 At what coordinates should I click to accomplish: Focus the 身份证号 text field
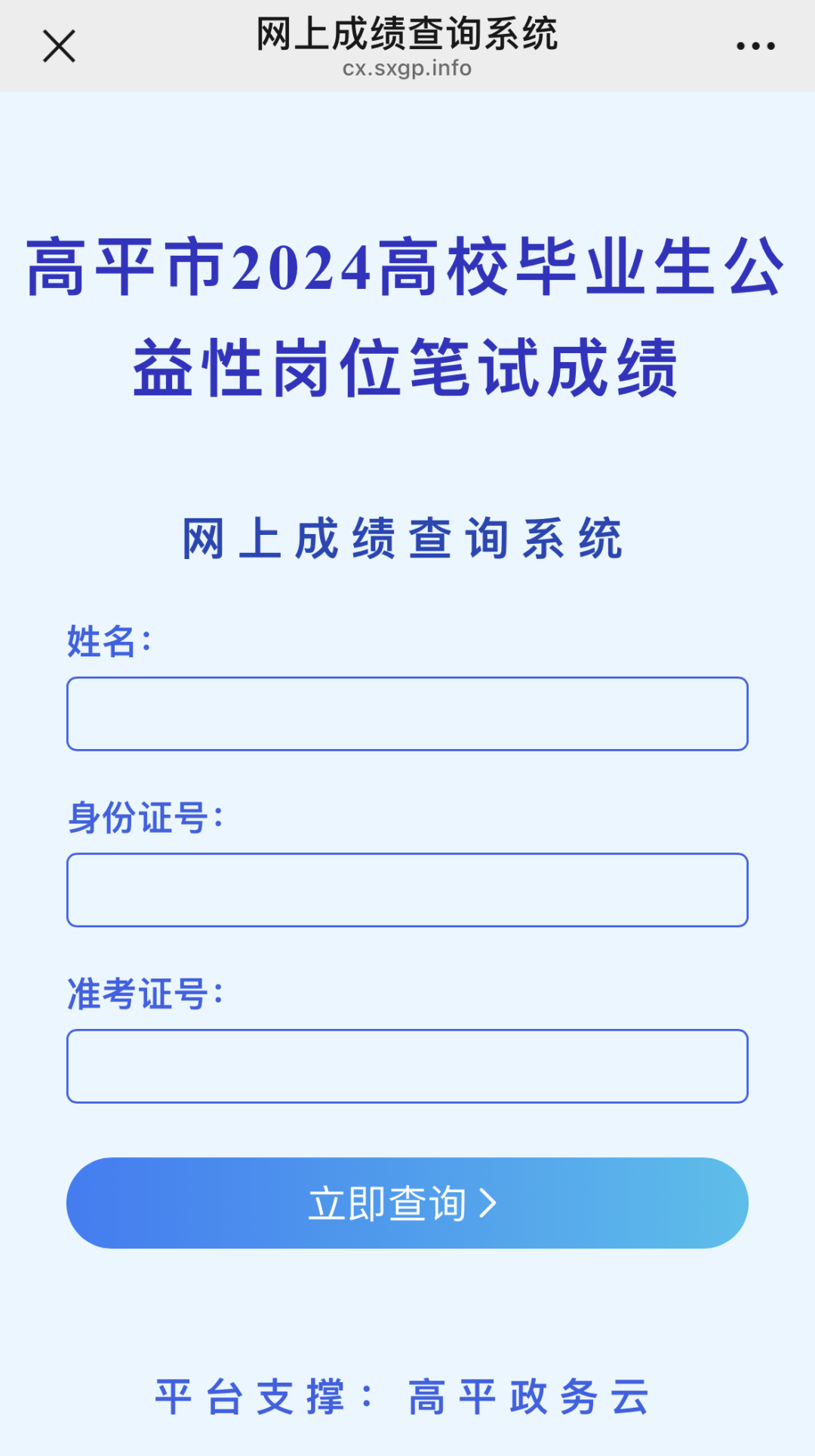click(407, 890)
